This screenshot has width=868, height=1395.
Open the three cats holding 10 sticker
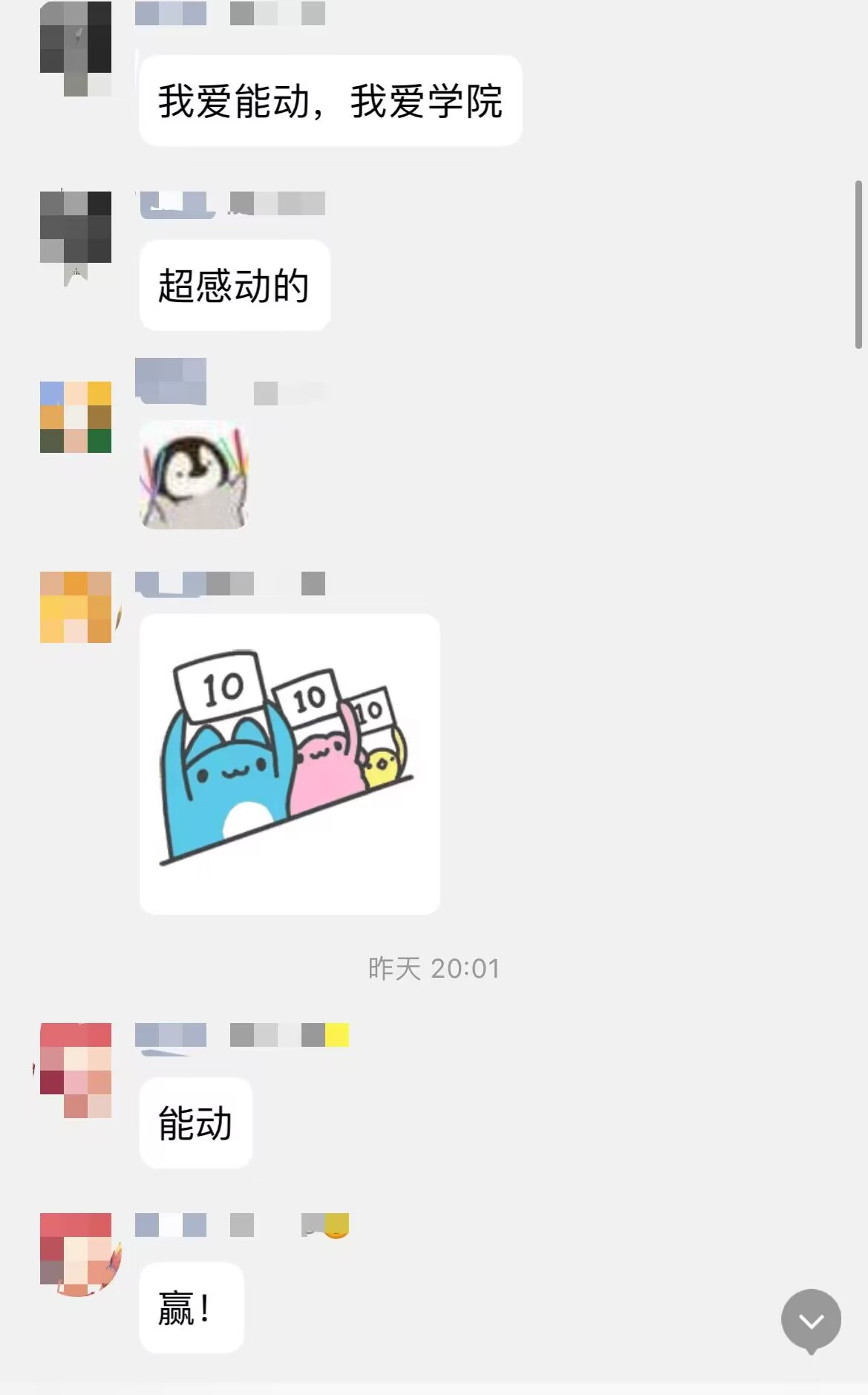290,763
